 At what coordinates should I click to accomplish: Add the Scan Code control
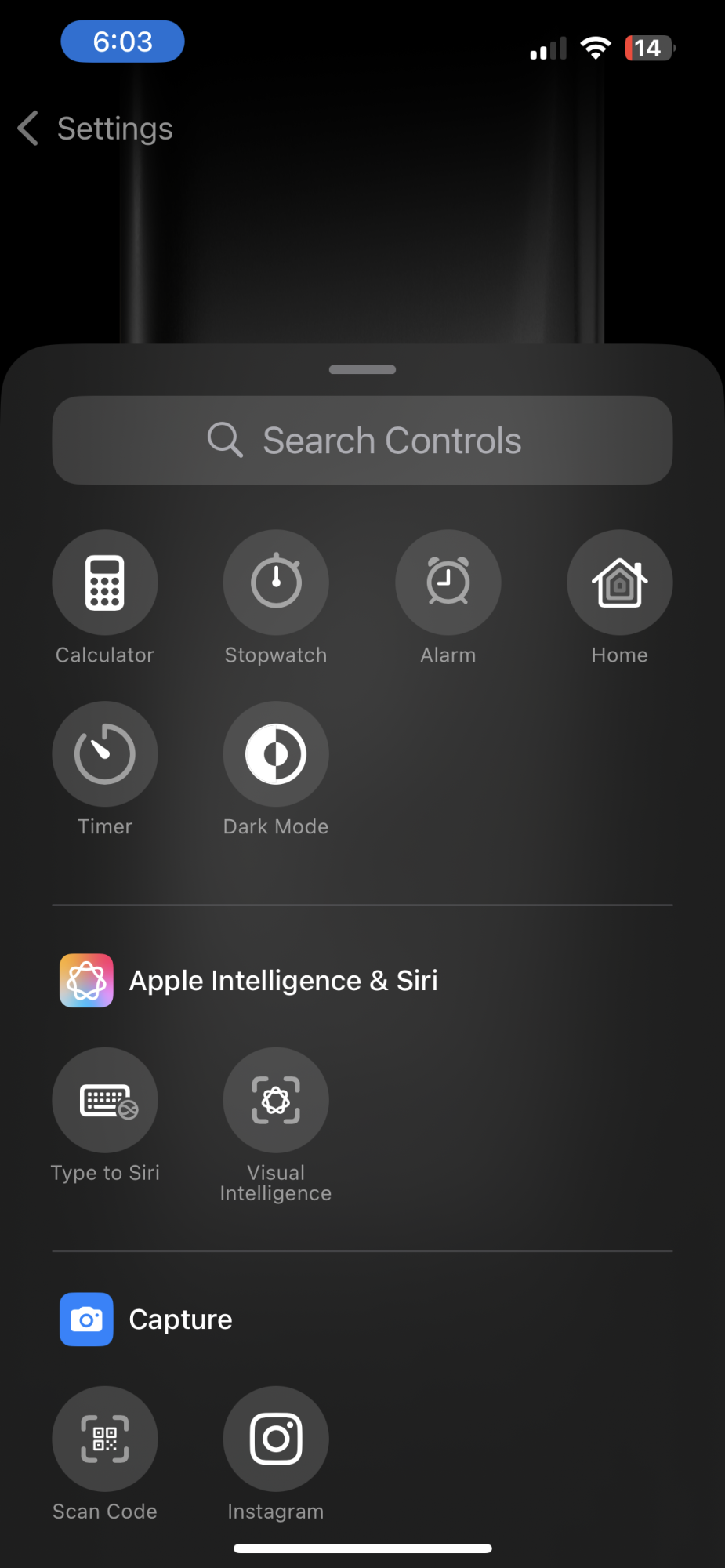pyautogui.click(x=105, y=1439)
